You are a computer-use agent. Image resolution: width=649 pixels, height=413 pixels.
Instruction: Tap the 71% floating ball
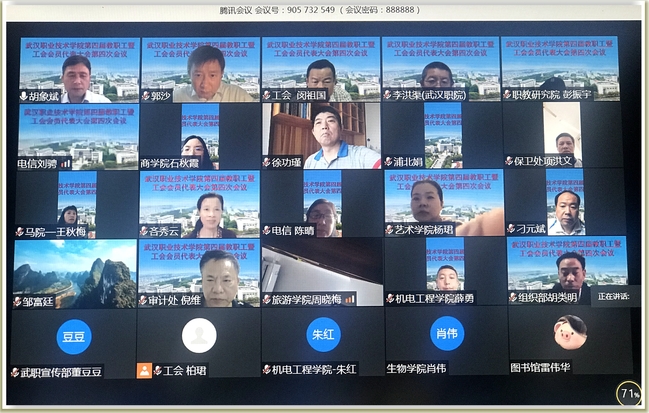click(x=628, y=393)
